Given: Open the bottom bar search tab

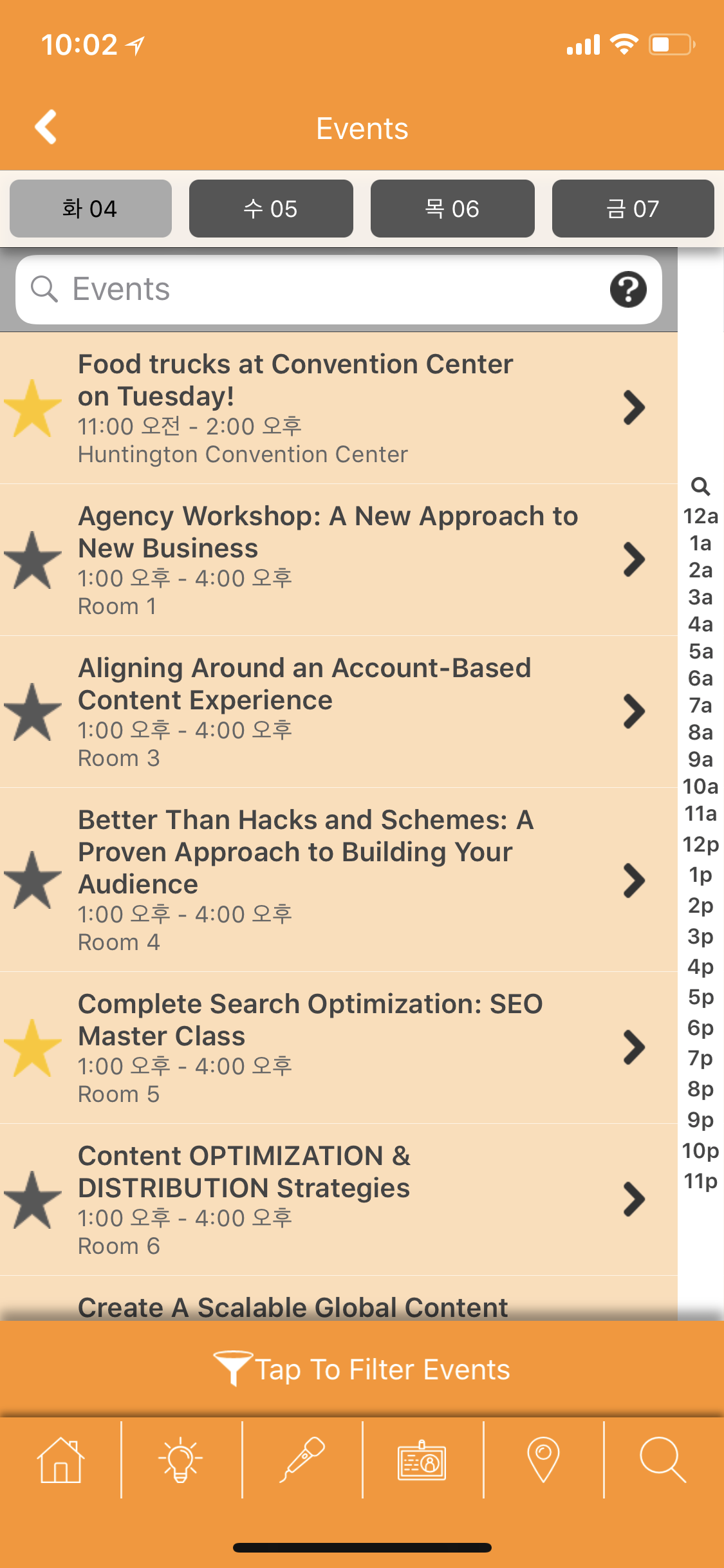Looking at the screenshot, I should tap(663, 1460).
